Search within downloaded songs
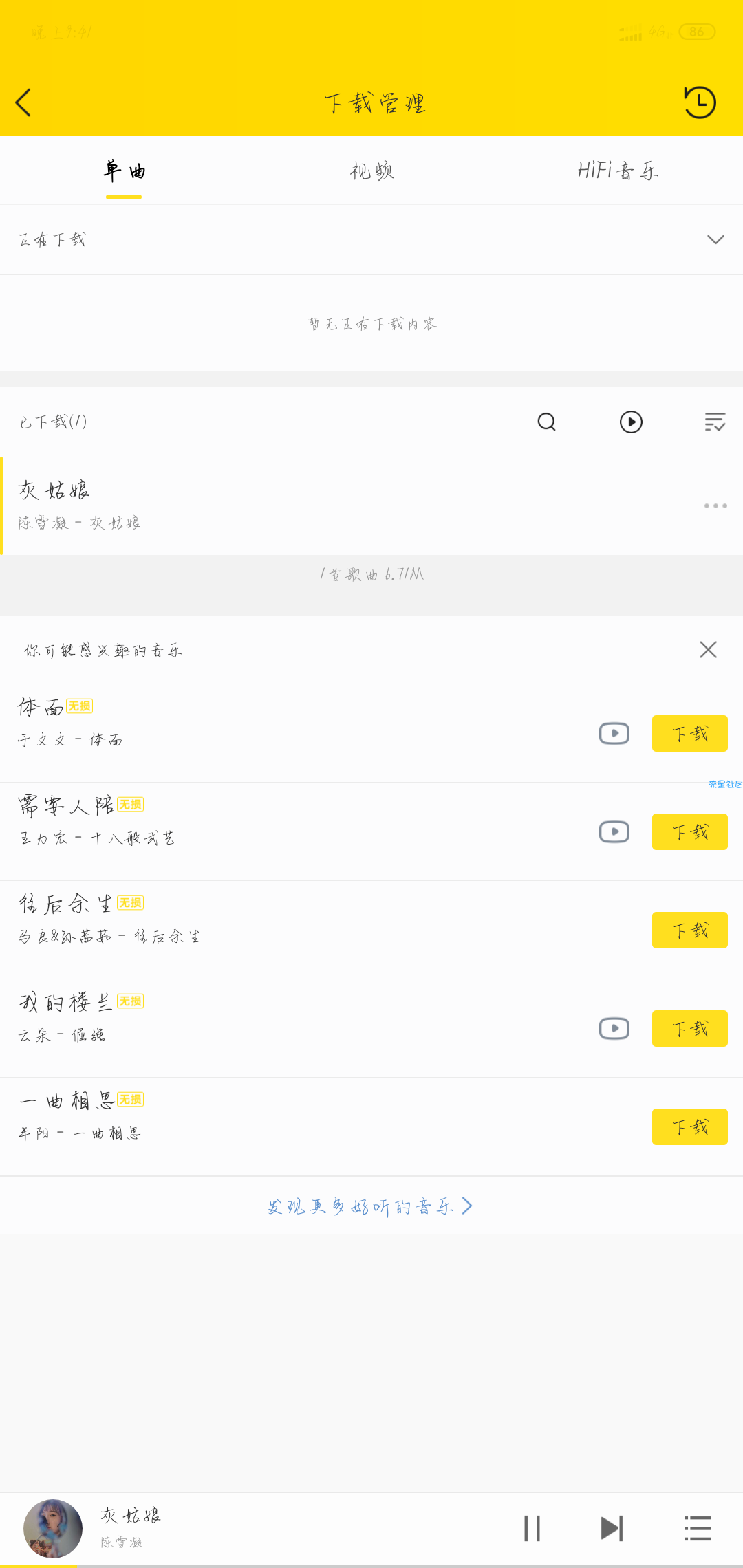This screenshot has height=1568, width=743. click(x=547, y=422)
